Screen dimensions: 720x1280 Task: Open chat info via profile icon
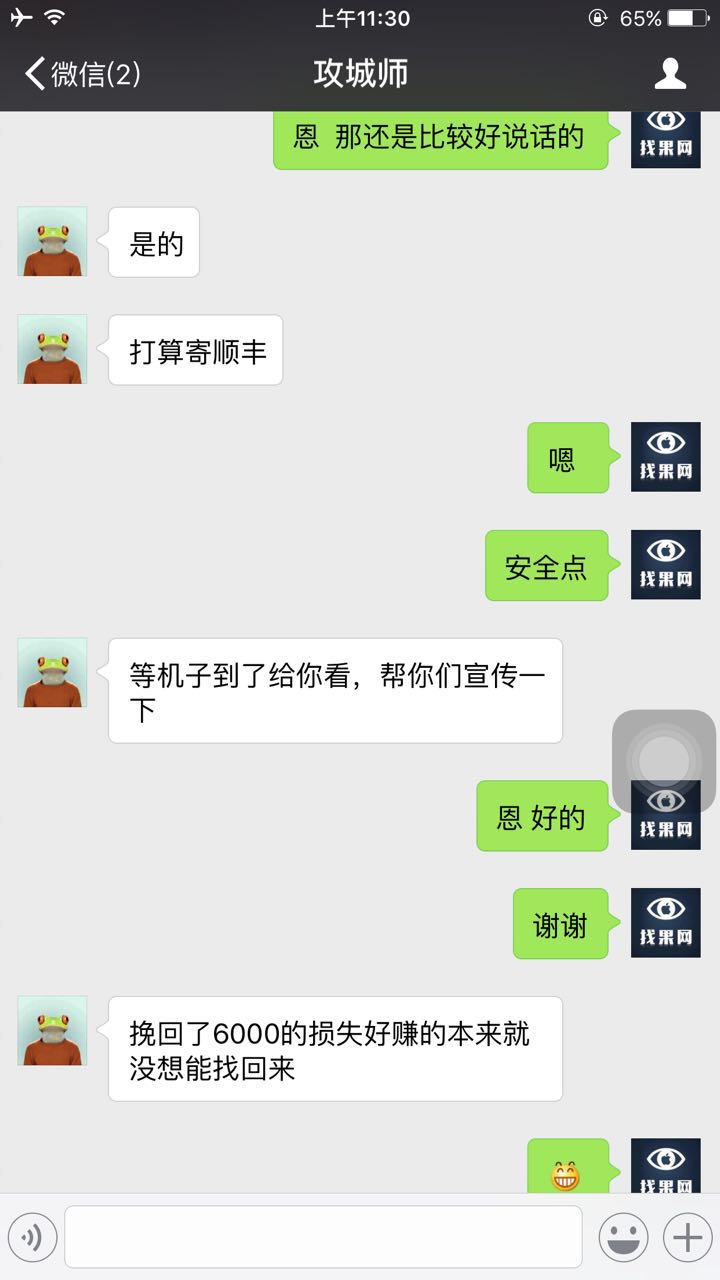point(670,74)
